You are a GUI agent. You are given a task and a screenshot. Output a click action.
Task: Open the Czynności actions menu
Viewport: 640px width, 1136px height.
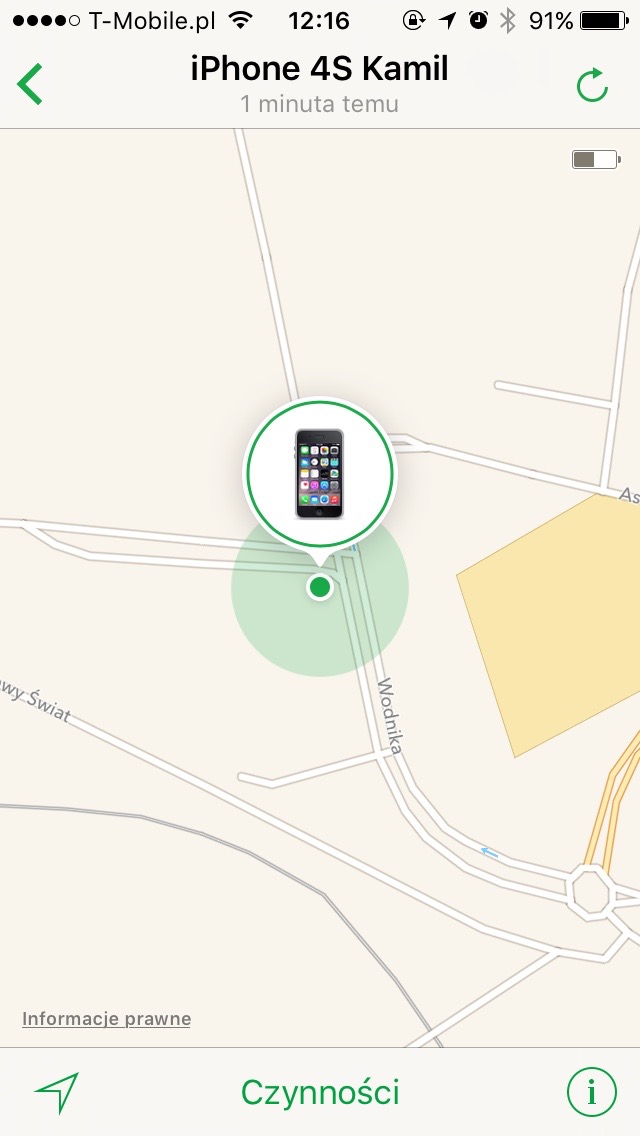[x=320, y=1092]
